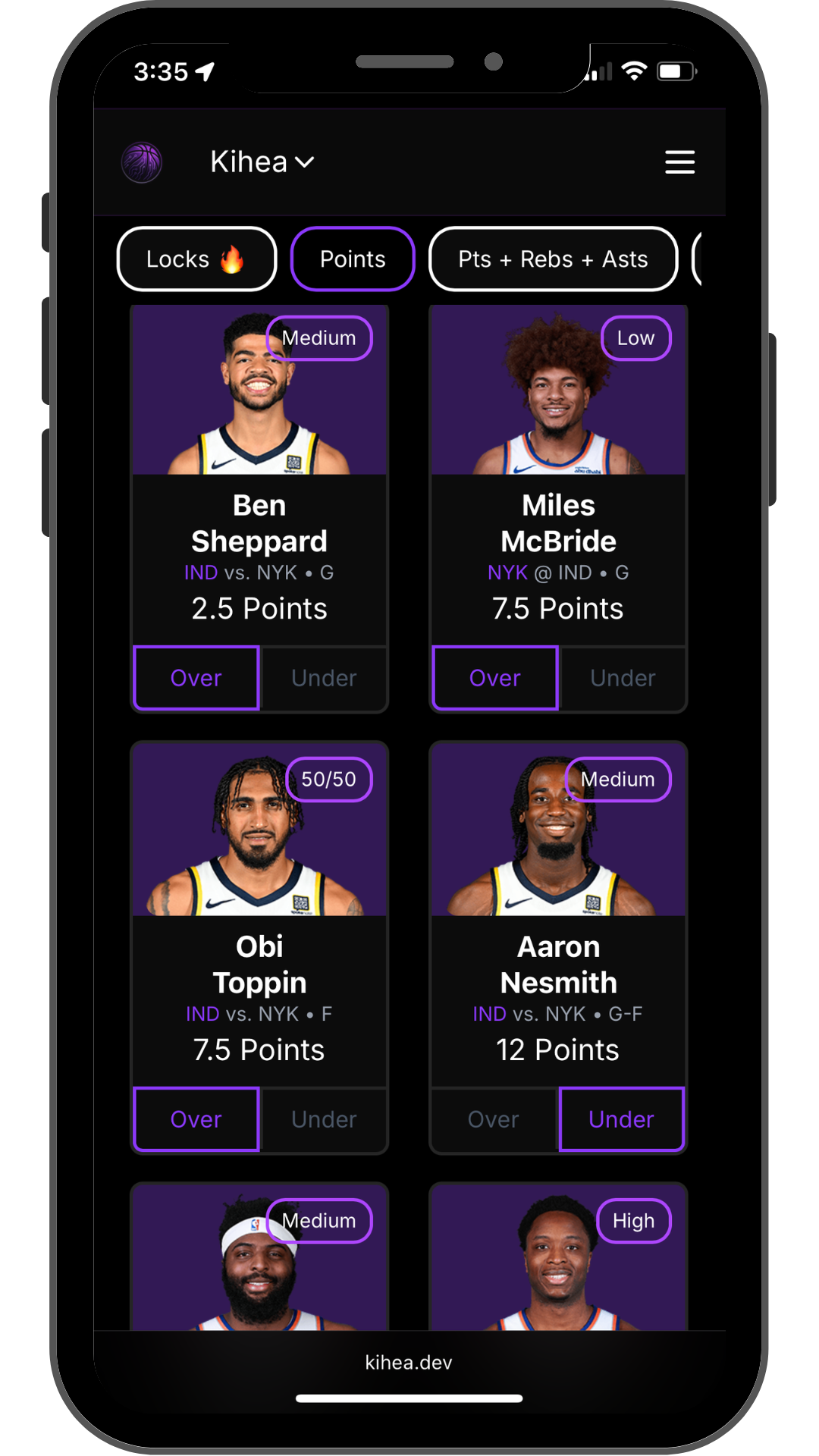Viewport: 819px width, 1456px height.
Task: Open the Pts + Rebs + Asts tab
Action: coord(553,259)
